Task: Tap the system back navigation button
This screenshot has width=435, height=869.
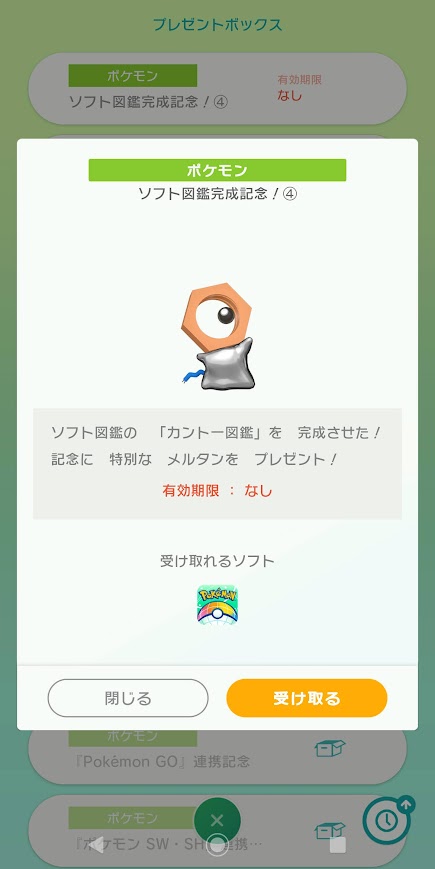Action: (x=95, y=844)
